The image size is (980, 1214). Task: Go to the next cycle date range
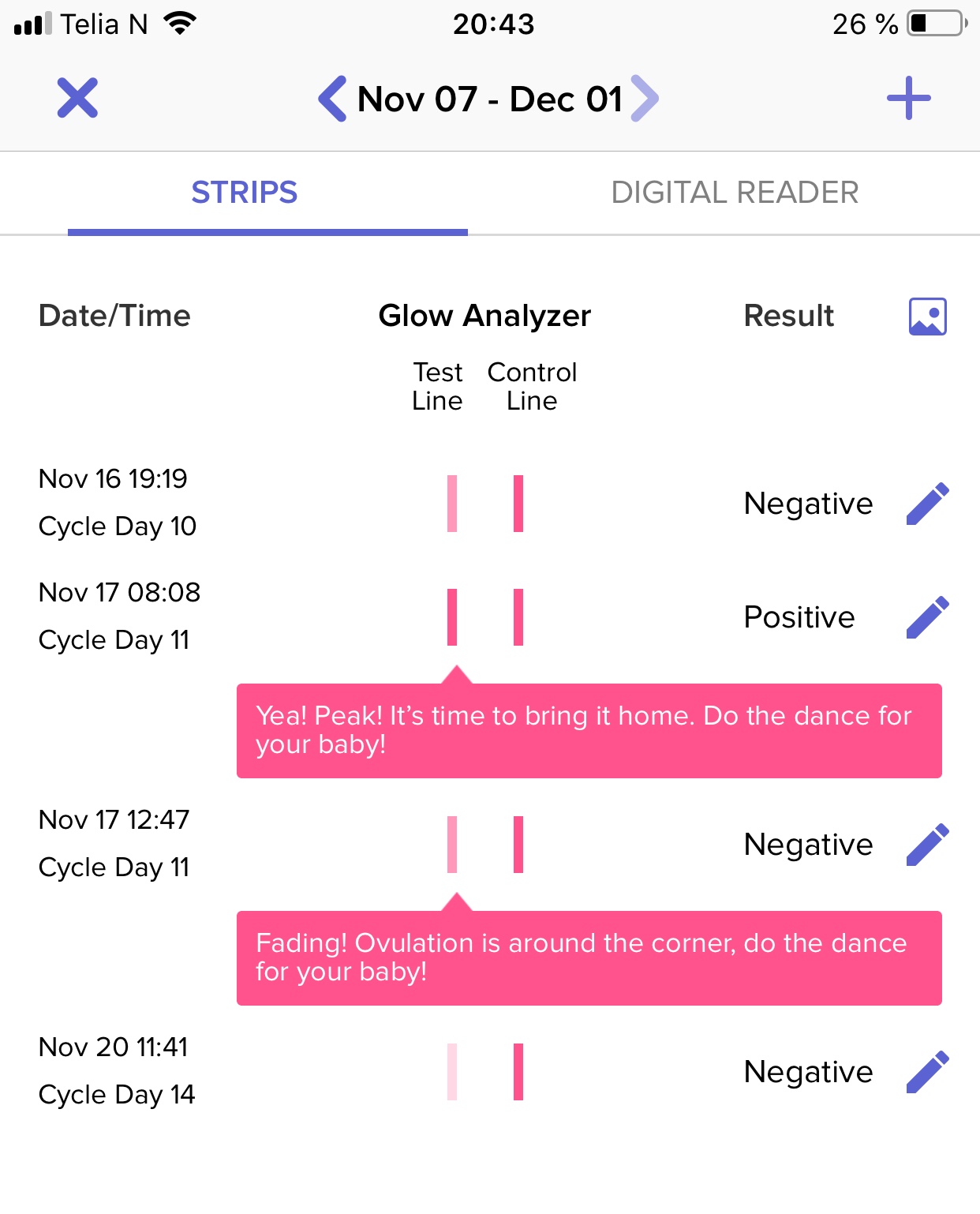pos(645,99)
